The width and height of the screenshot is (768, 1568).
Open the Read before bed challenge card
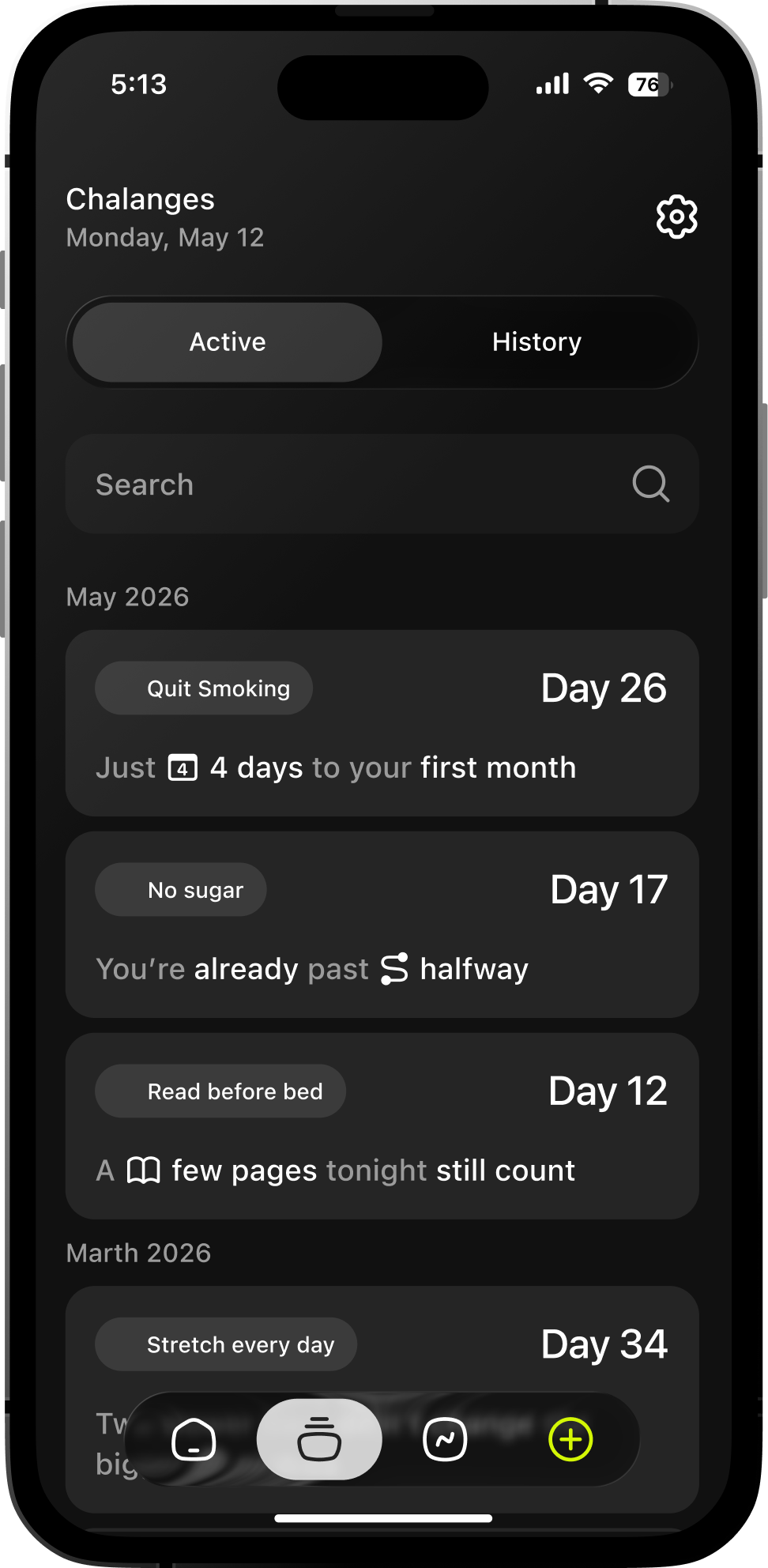click(382, 1126)
